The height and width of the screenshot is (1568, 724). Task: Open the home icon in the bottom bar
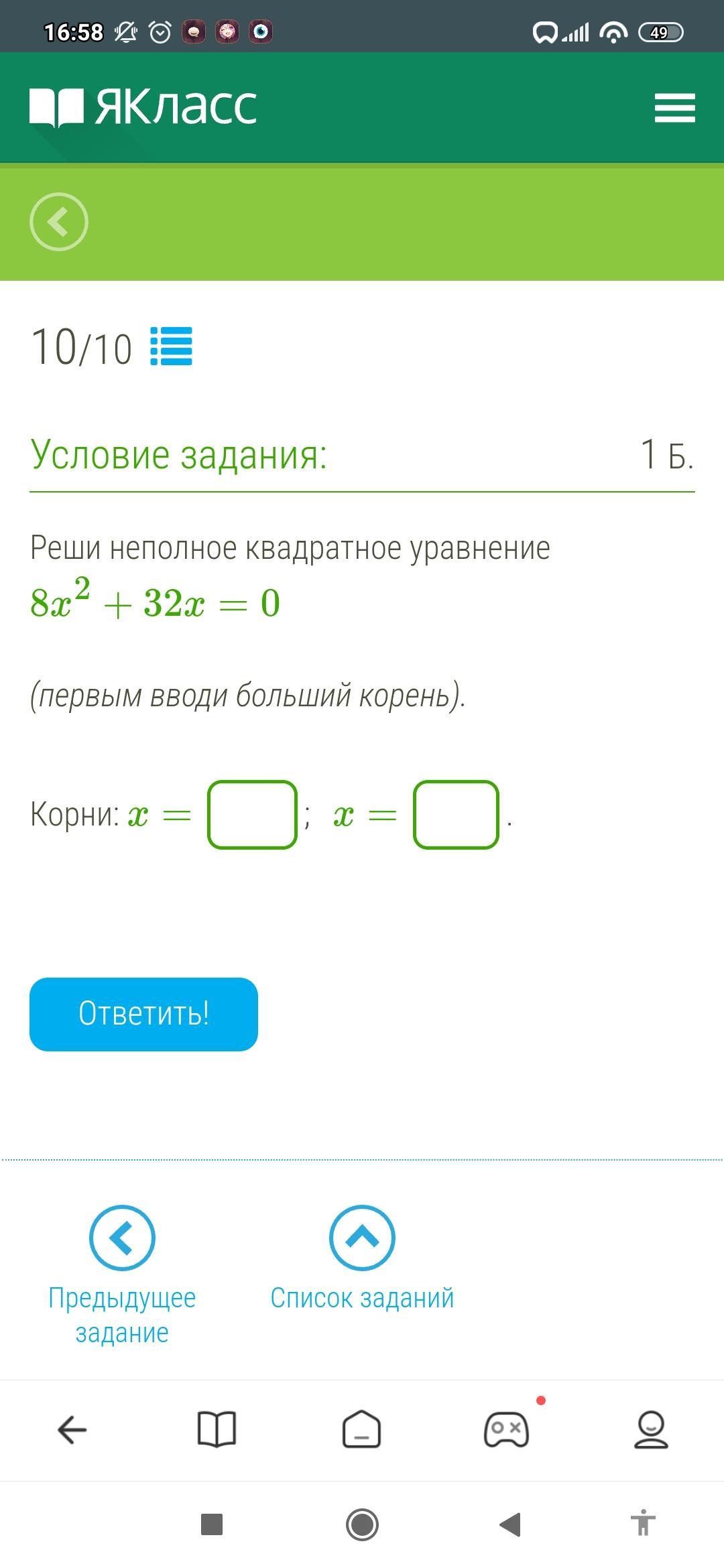coord(362,1430)
